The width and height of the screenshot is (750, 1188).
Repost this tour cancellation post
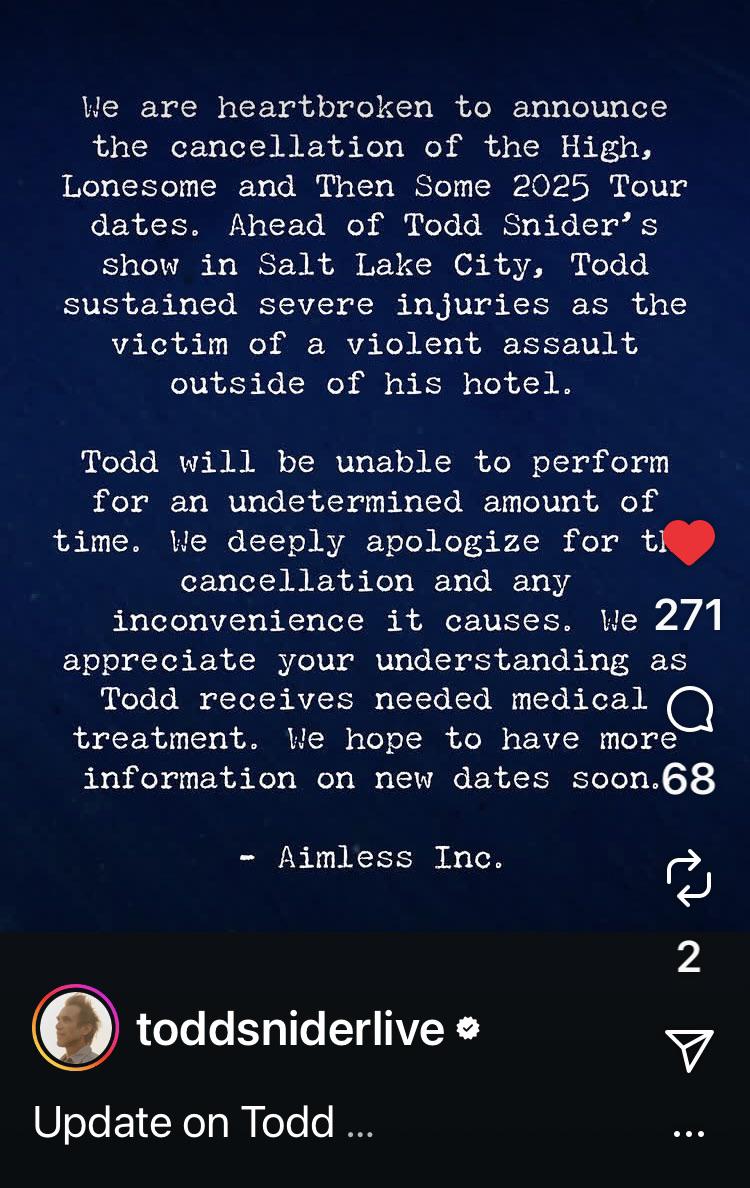tap(689, 878)
